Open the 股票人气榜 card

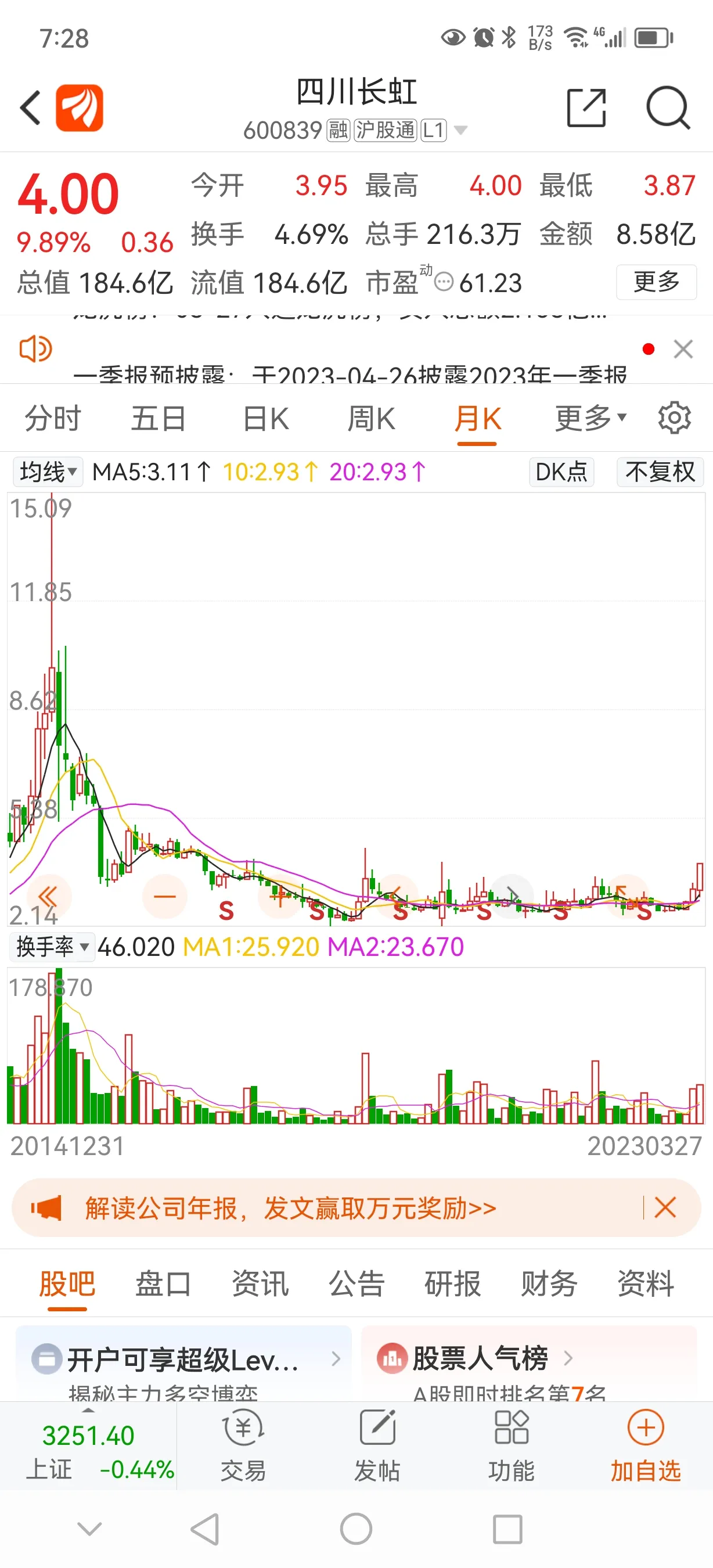(x=481, y=1358)
